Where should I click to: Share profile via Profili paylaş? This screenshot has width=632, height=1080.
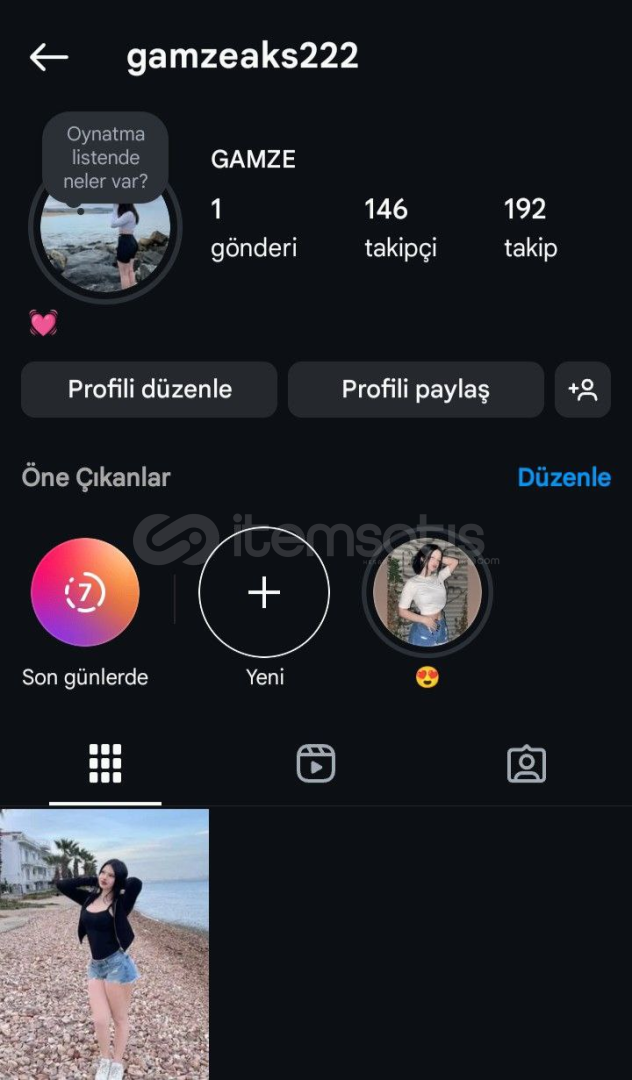click(x=416, y=390)
